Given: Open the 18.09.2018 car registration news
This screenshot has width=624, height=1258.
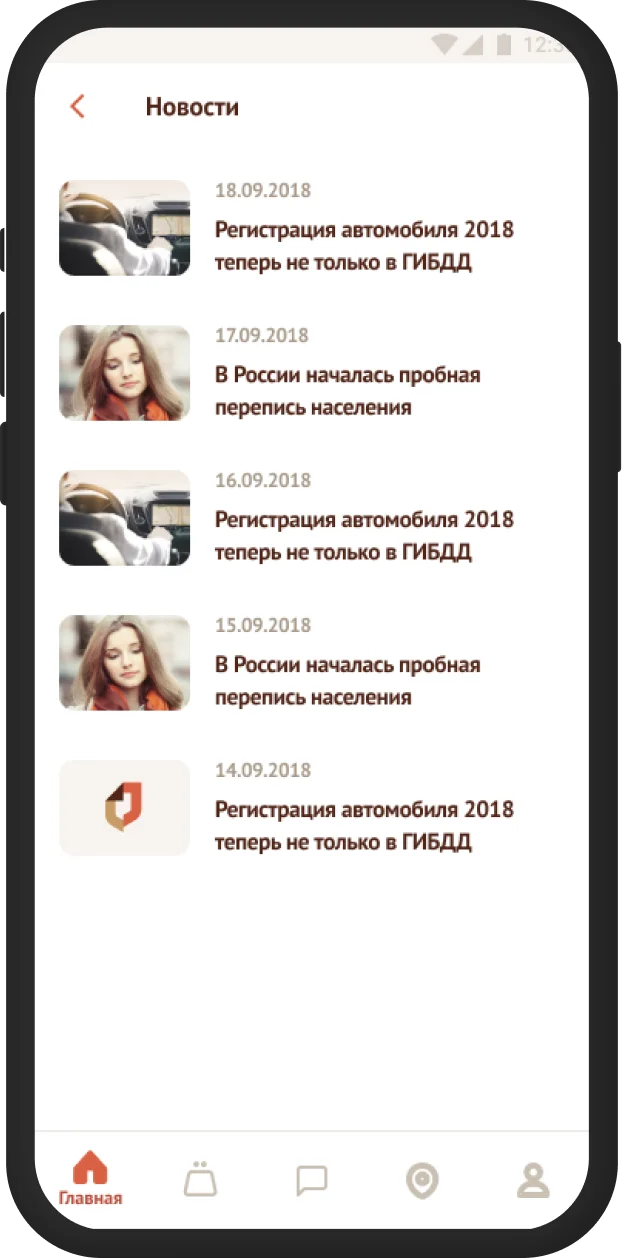Looking at the screenshot, I should 363,245.
